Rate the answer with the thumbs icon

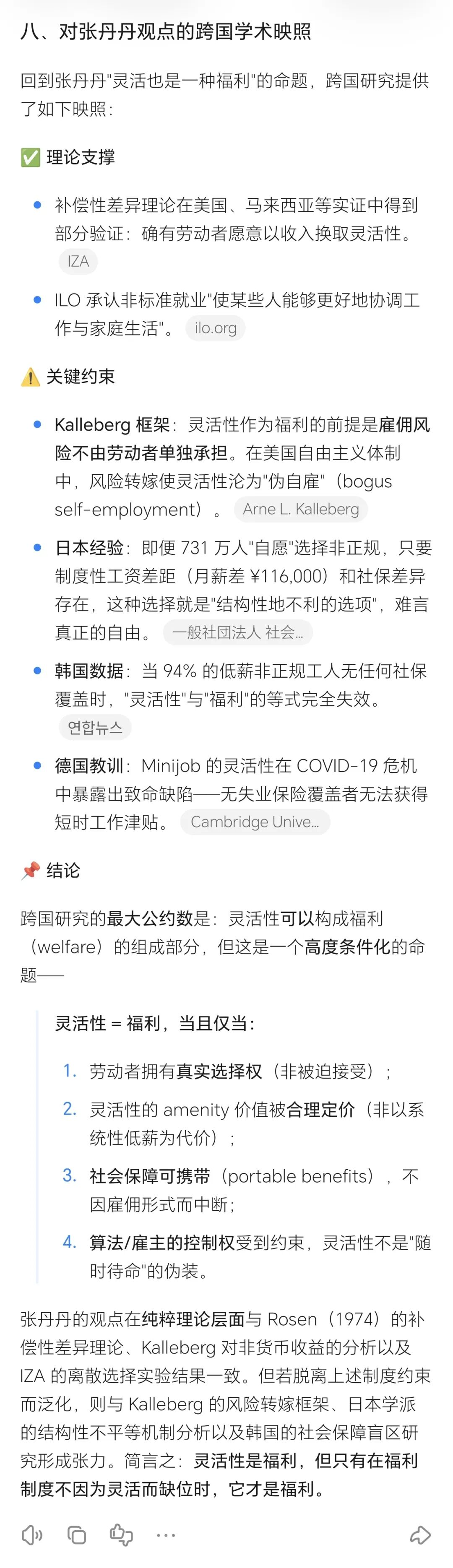[x=121, y=1535]
